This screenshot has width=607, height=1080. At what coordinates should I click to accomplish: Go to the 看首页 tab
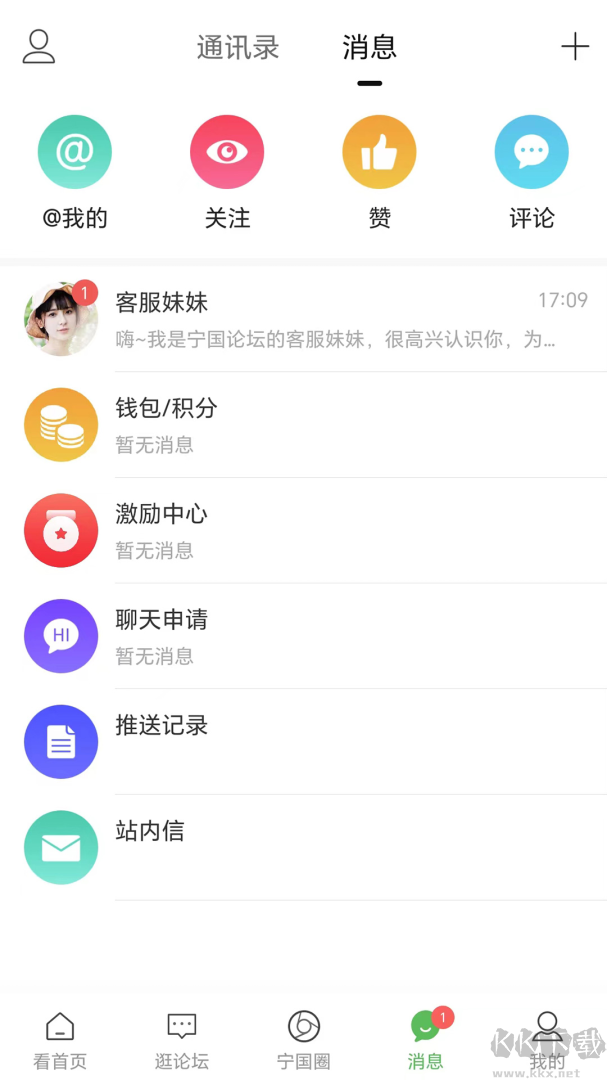(x=60, y=1040)
